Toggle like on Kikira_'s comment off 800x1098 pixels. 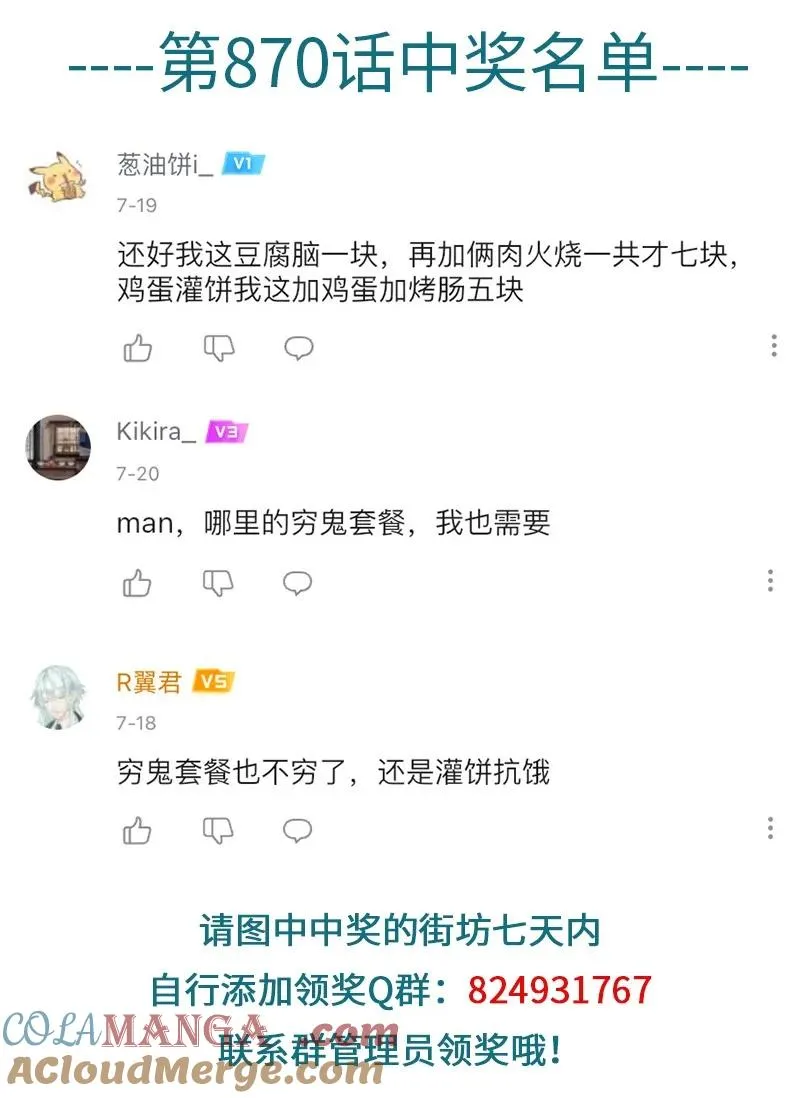[138, 583]
